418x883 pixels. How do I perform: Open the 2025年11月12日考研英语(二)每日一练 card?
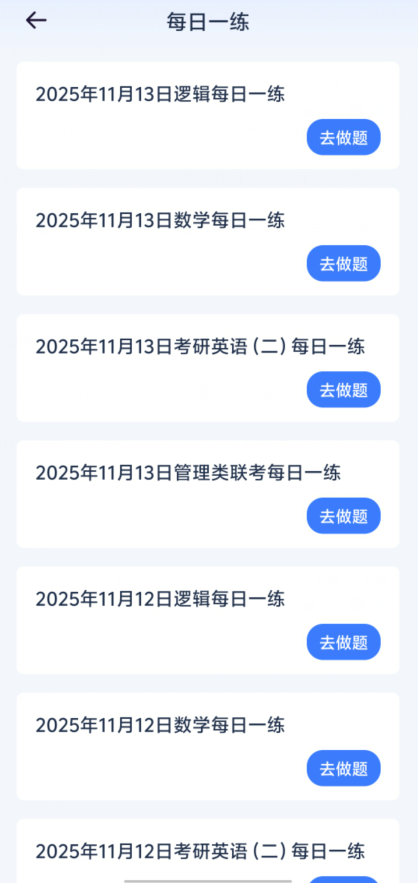click(x=208, y=851)
